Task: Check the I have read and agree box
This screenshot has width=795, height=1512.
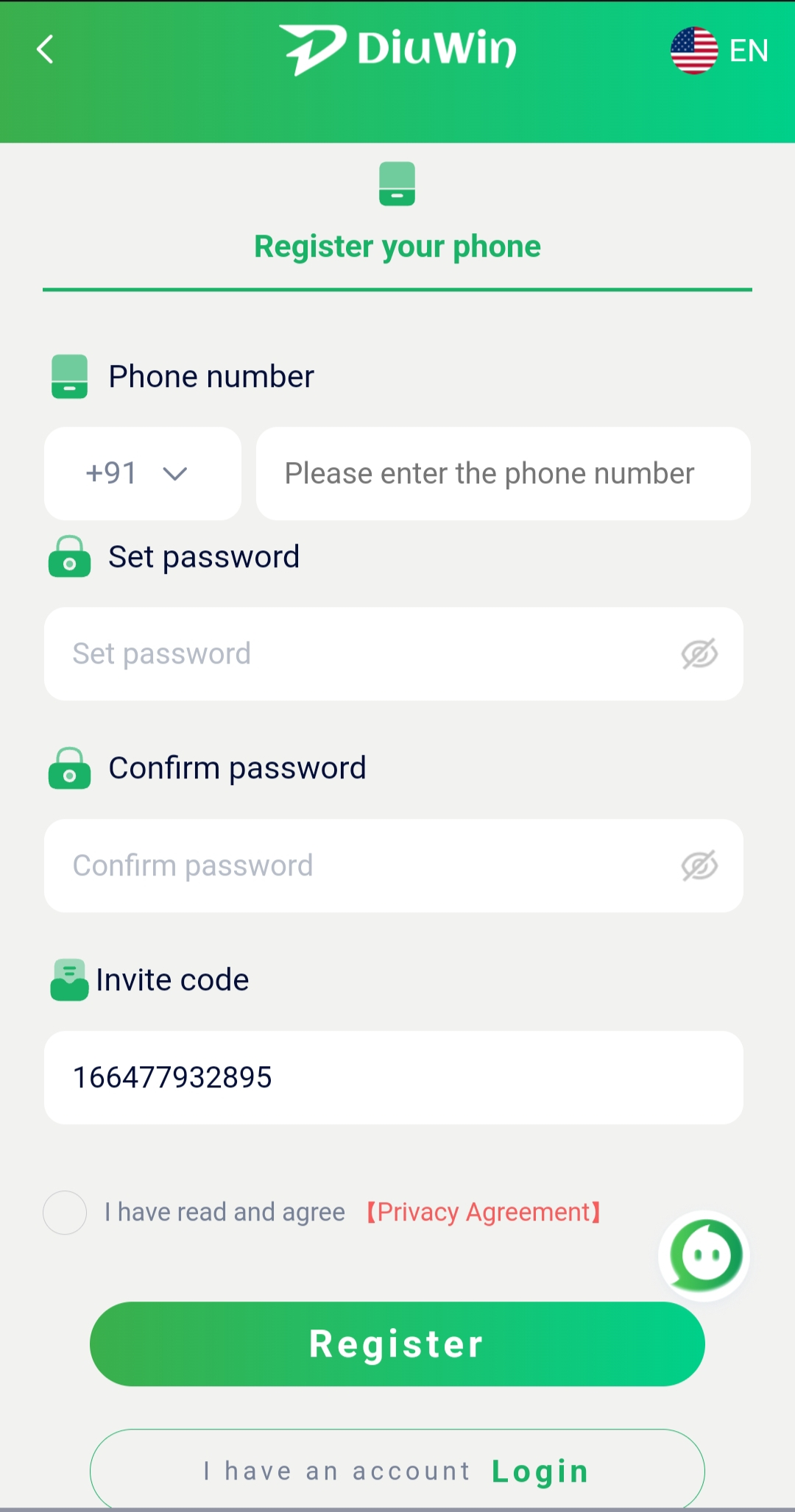Action: click(x=65, y=1212)
